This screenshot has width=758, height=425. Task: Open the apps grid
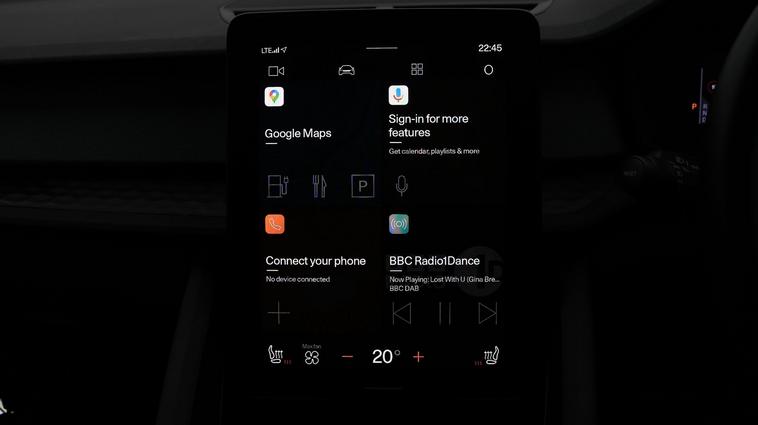tap(417, 70)
